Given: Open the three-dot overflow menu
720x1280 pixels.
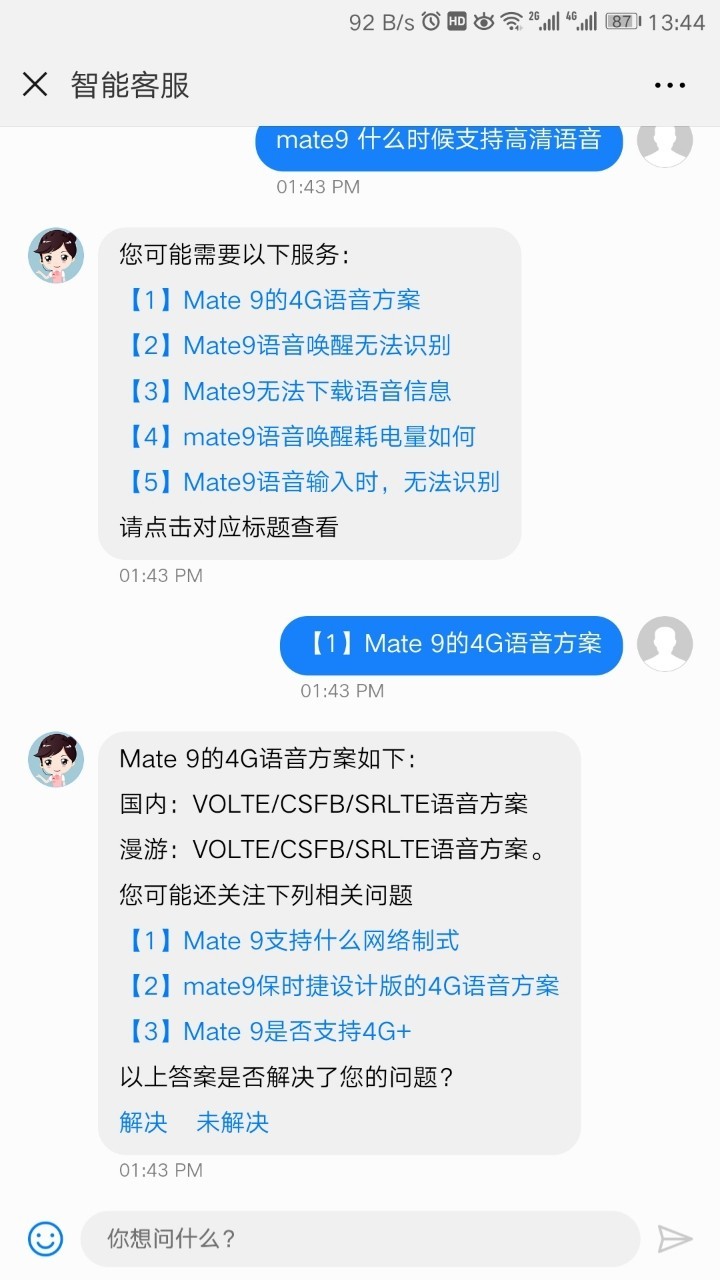Looking at the screenshot, I should pos(669,86).
